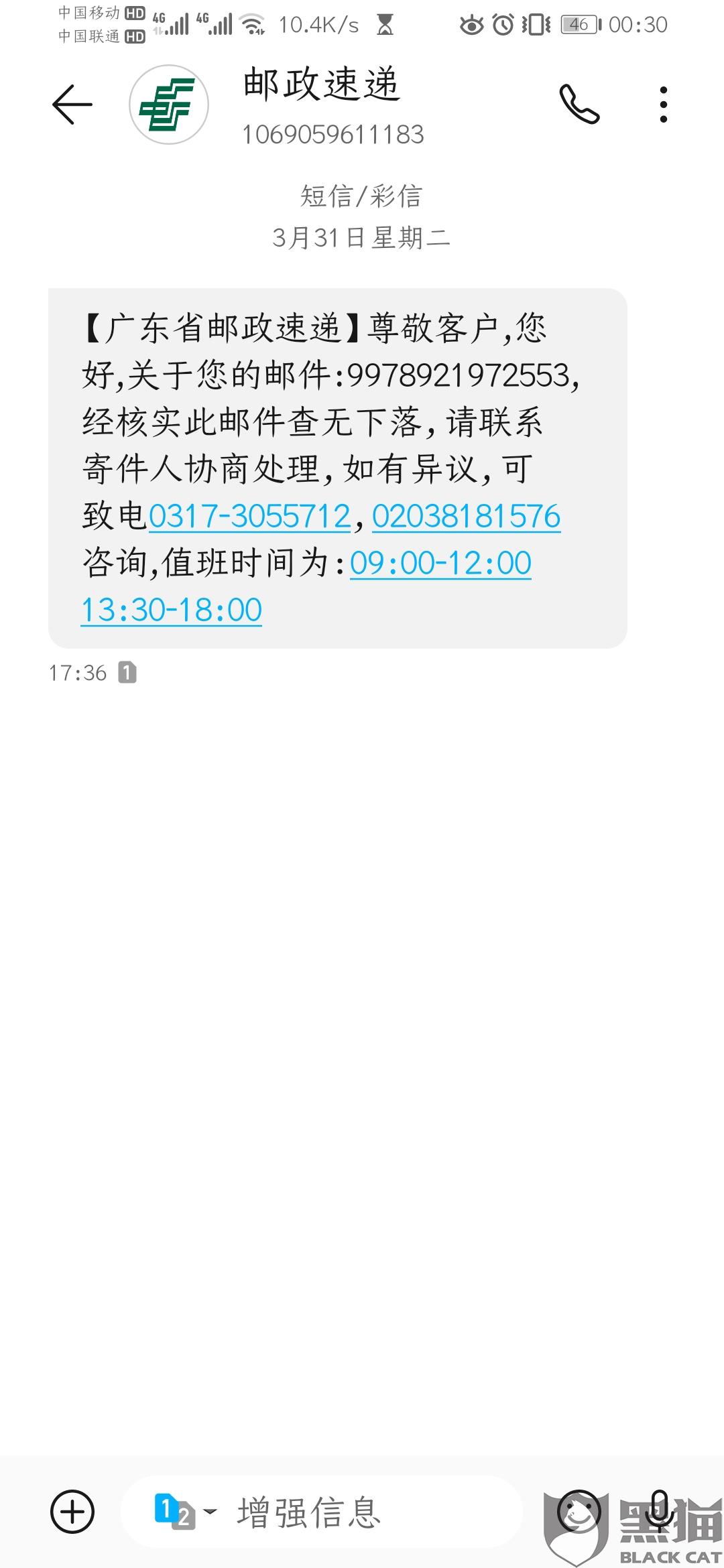Switch the SIM card selector
Viewport: 724px width, 1568px height.
[184, 1512]
